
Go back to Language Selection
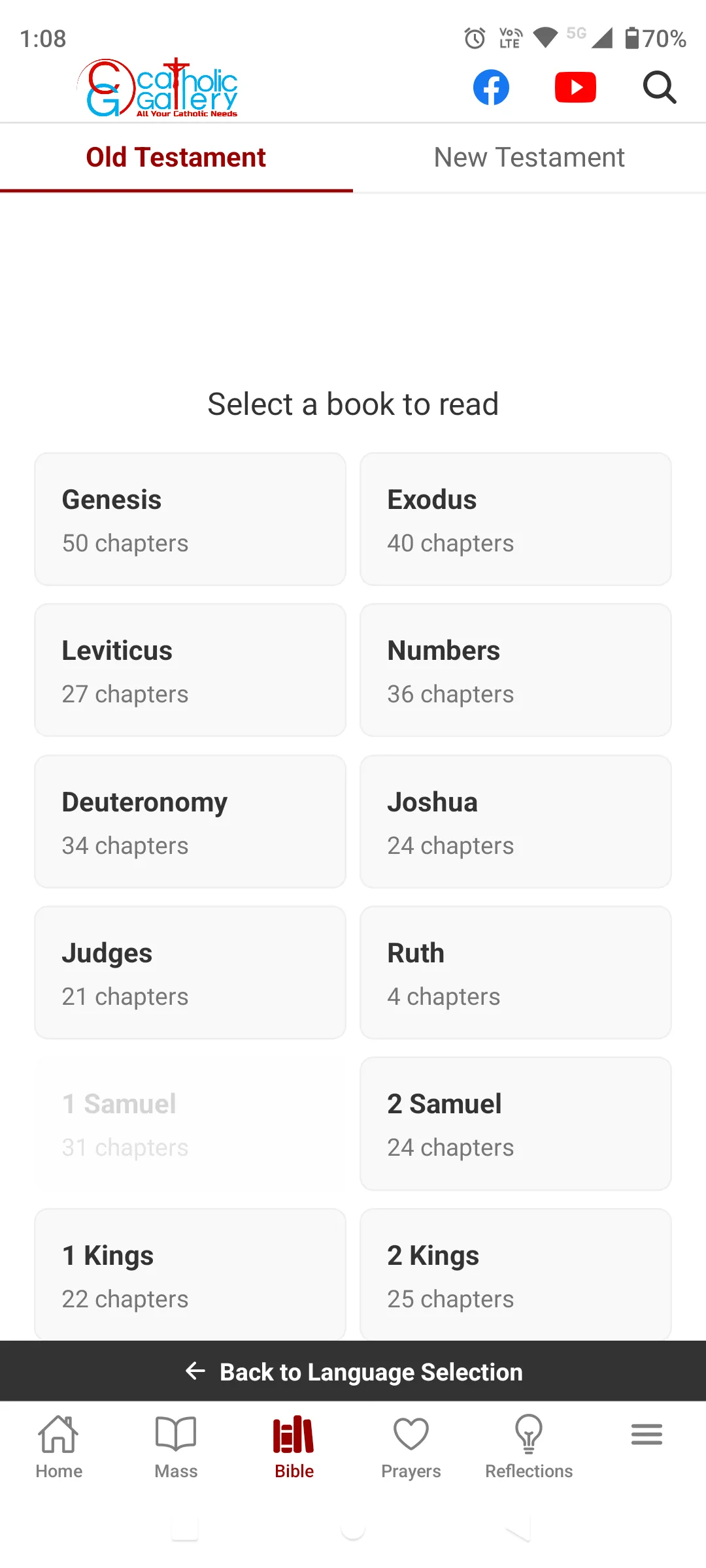(353, 1371)
